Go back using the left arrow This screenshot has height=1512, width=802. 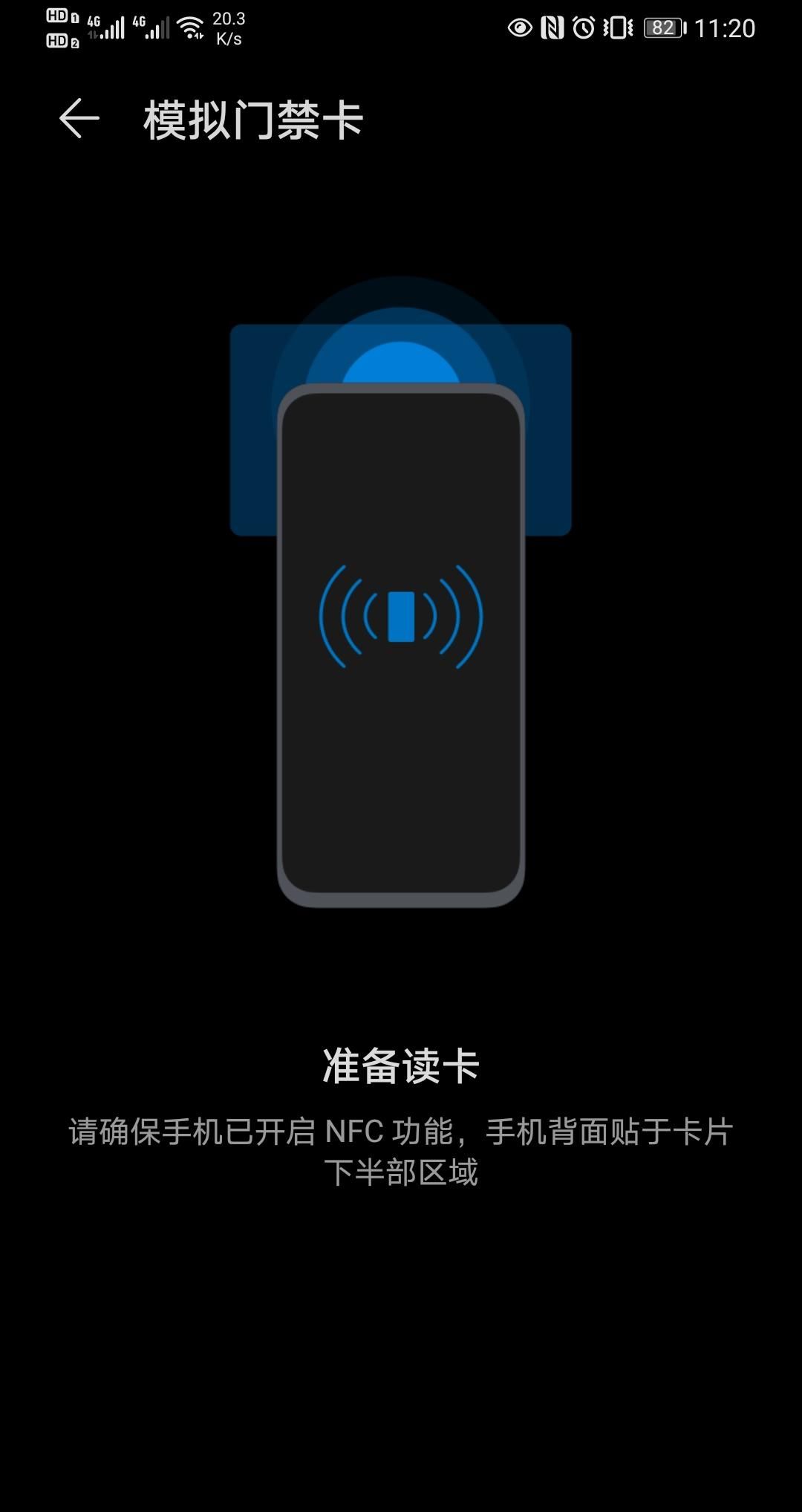point(78,119)
